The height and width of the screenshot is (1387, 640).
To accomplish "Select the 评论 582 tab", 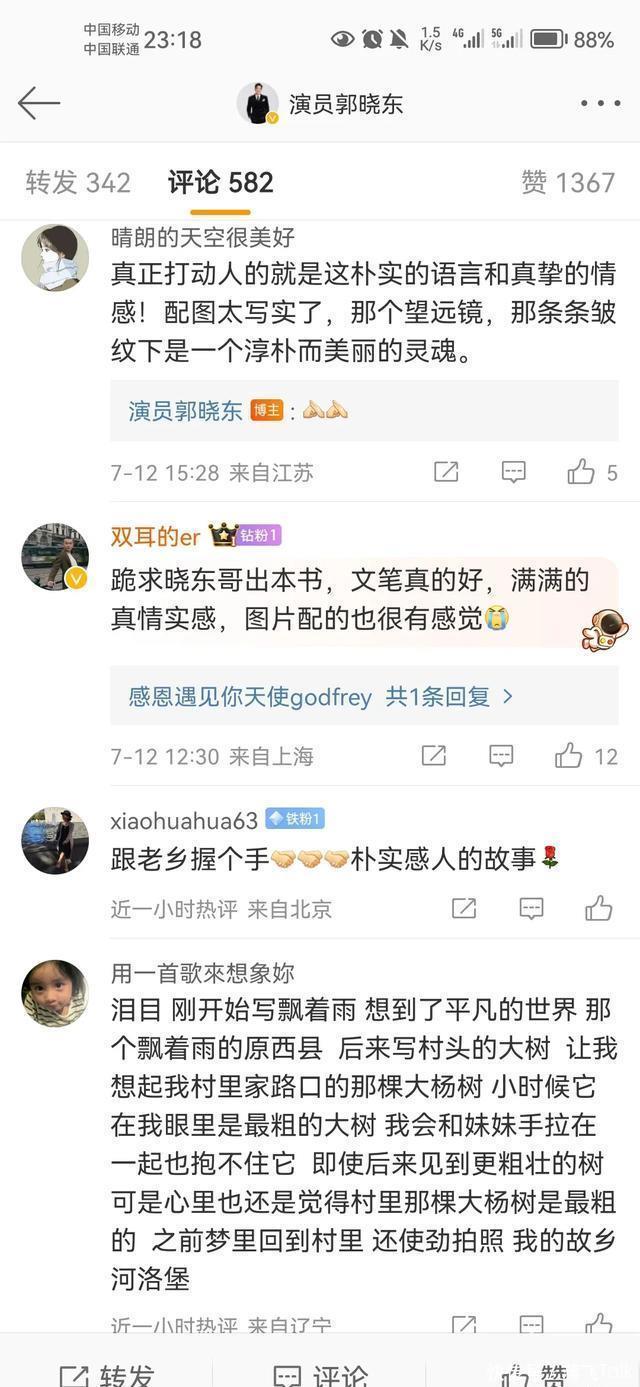I will pyautogui.click(x=220, y=182).
